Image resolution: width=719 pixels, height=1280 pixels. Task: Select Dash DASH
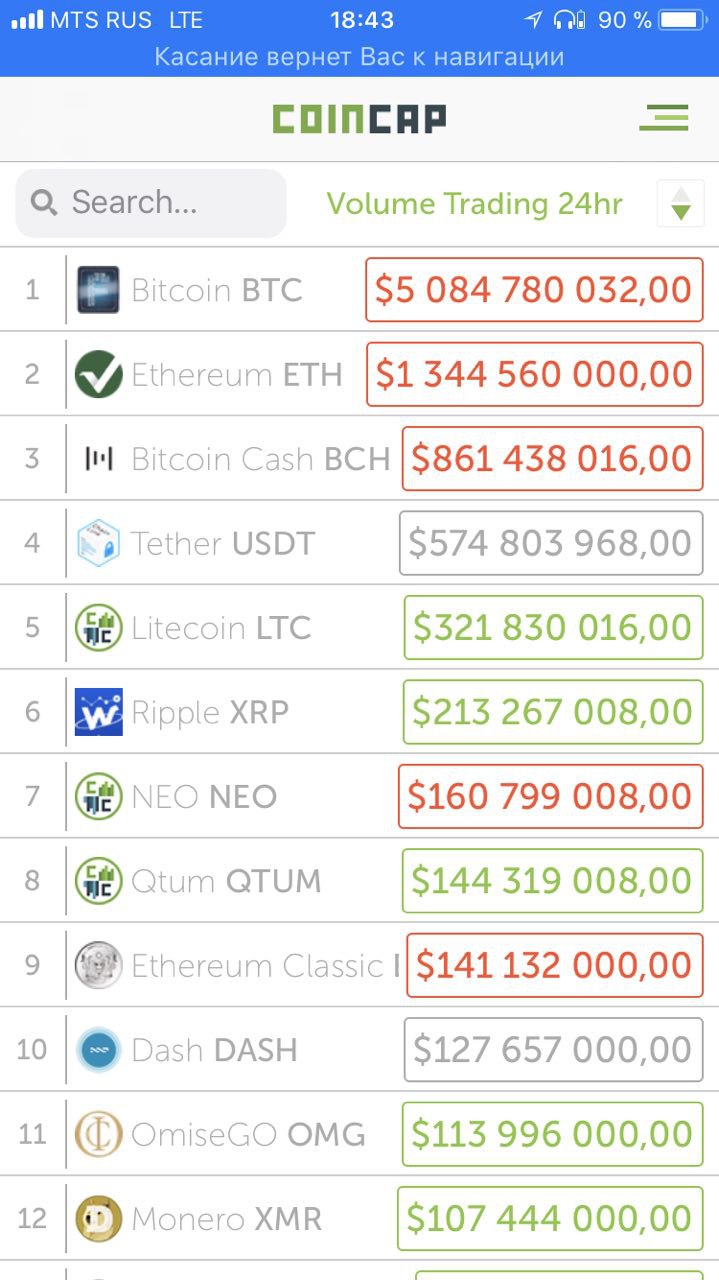point(359,1049)
